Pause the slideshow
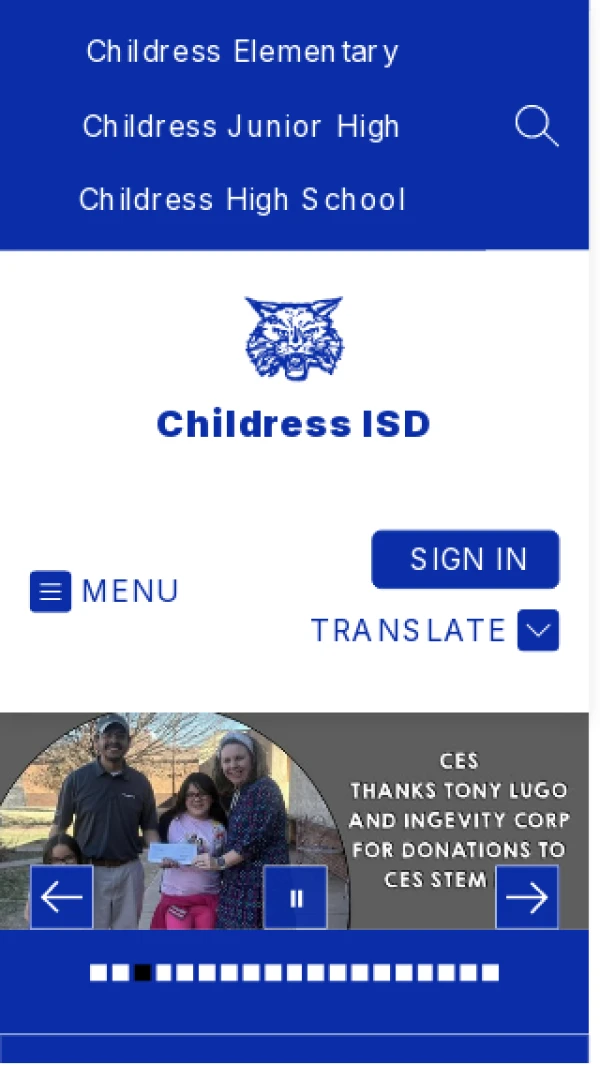 [295, 897]
